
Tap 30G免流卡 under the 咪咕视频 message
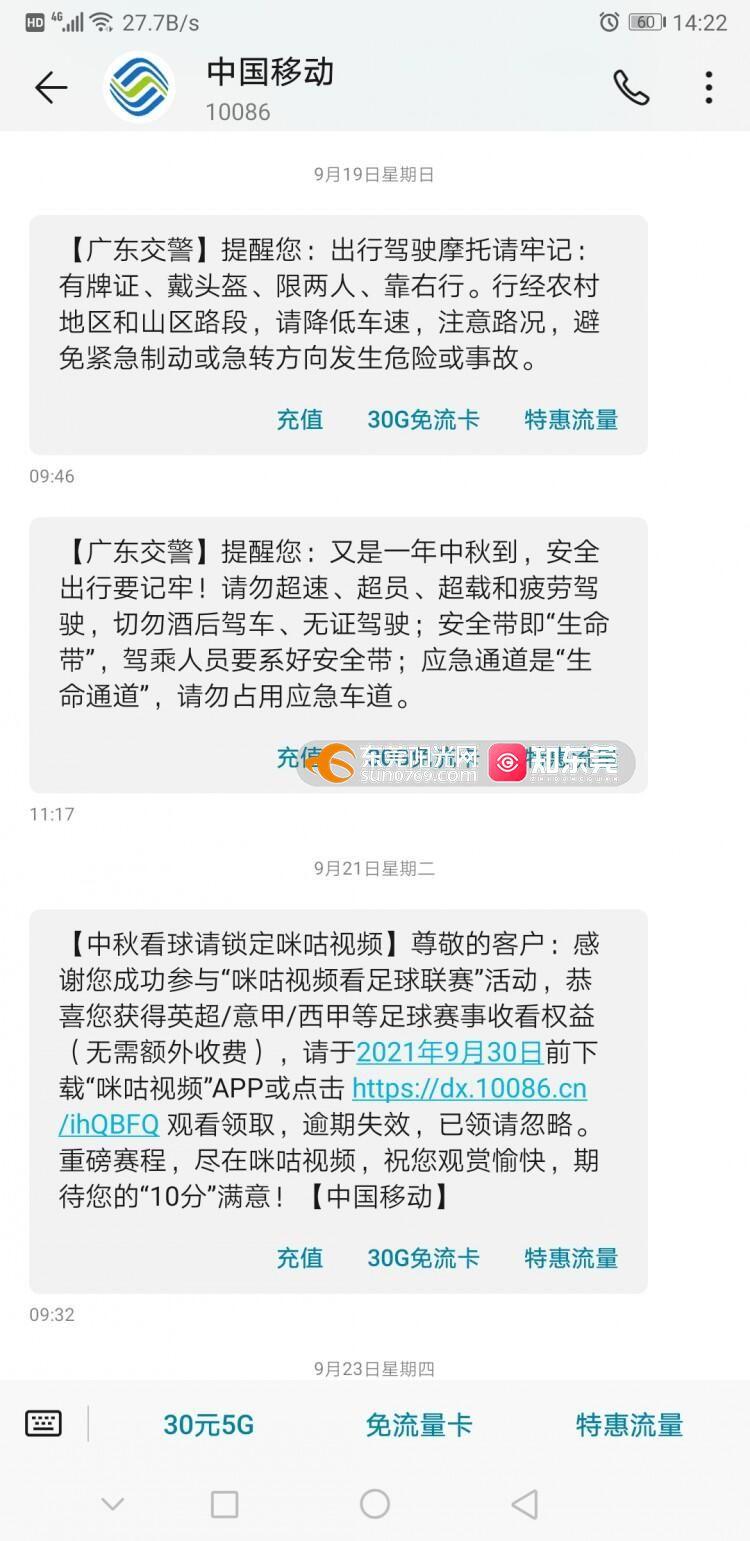click(x=423, y=1258)
